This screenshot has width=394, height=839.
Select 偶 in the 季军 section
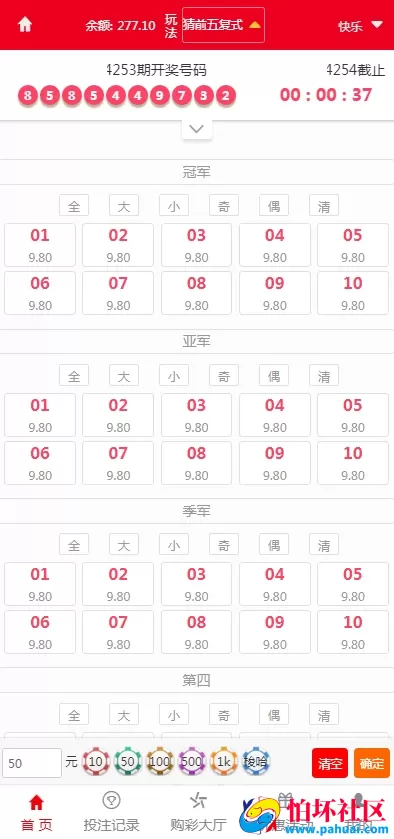tap(274, 545)
